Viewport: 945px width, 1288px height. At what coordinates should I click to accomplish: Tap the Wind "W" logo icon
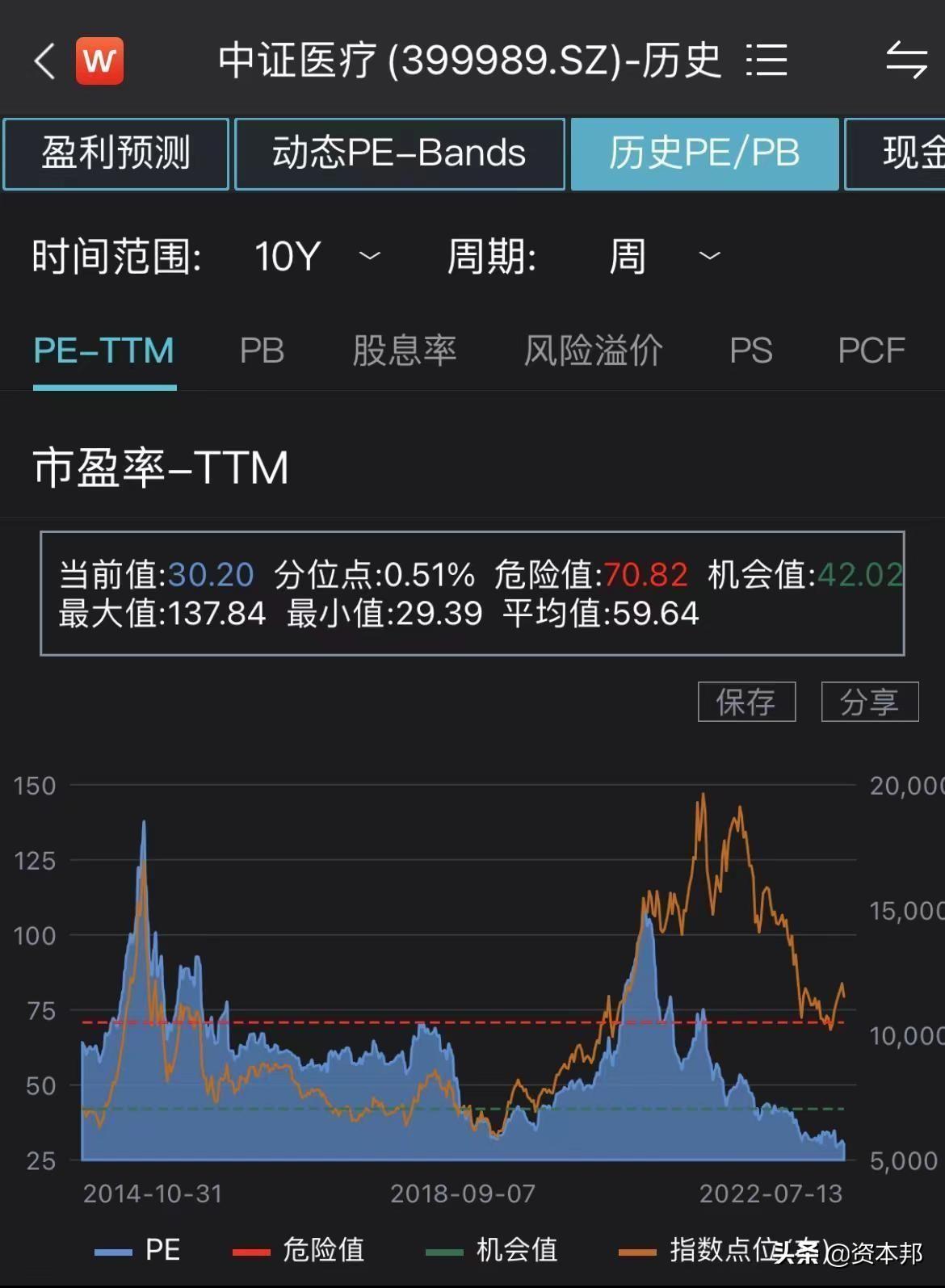(99, 61)
